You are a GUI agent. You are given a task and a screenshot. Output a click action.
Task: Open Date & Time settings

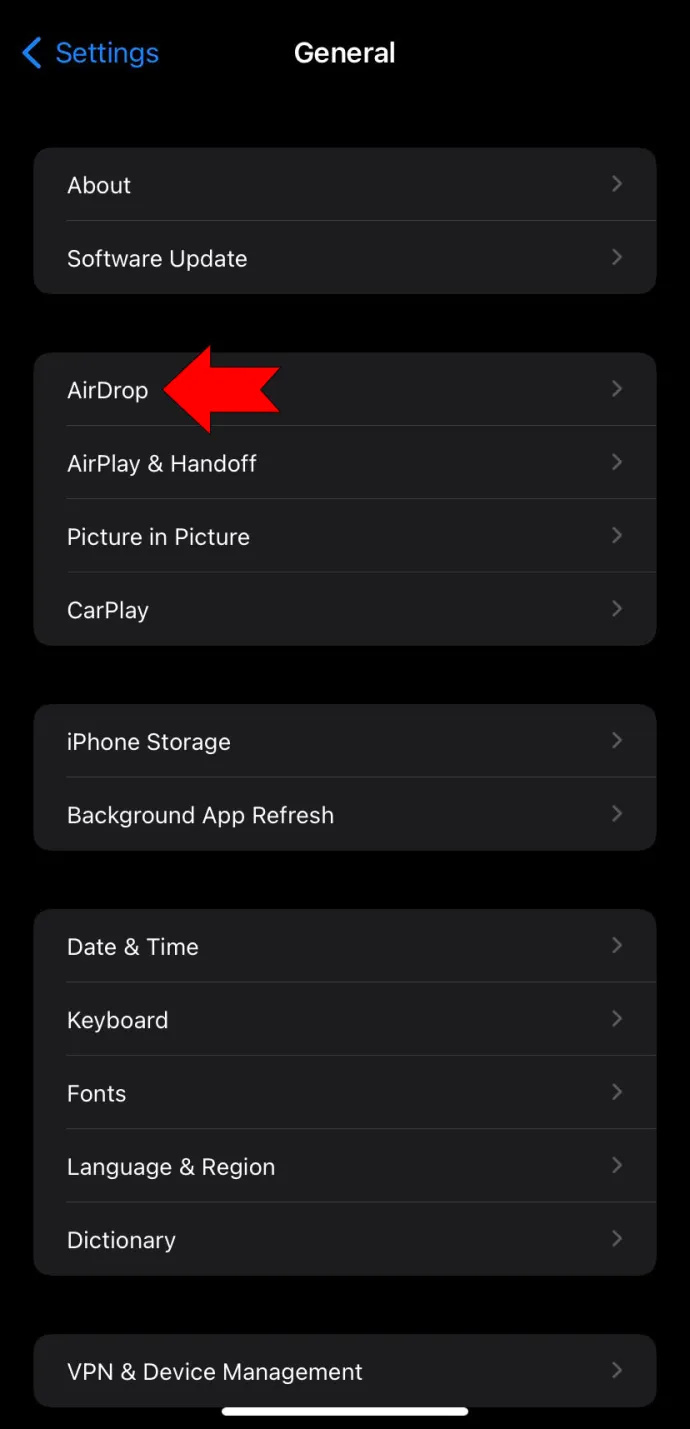[x=345, y=946]
